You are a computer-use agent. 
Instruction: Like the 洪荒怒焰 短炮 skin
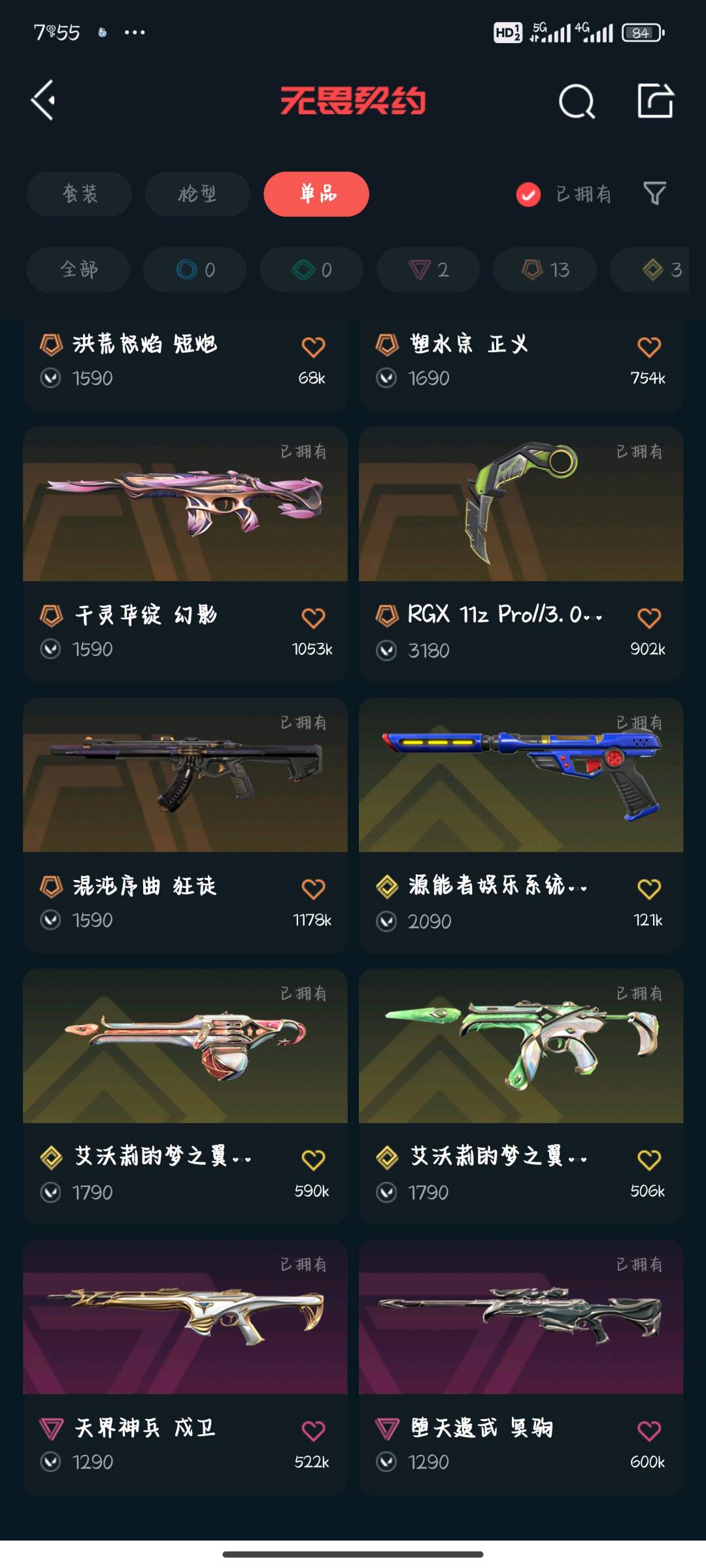click(313, 347)
